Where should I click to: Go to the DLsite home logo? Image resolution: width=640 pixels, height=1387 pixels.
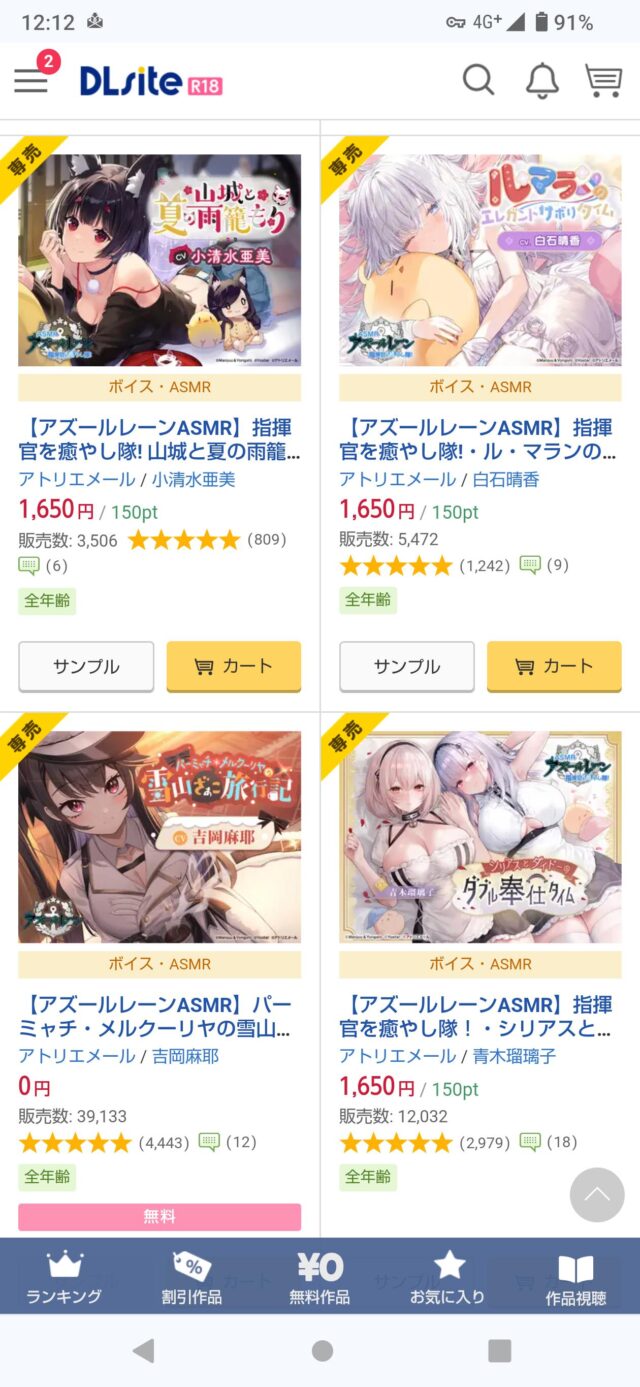pos(150,82)
